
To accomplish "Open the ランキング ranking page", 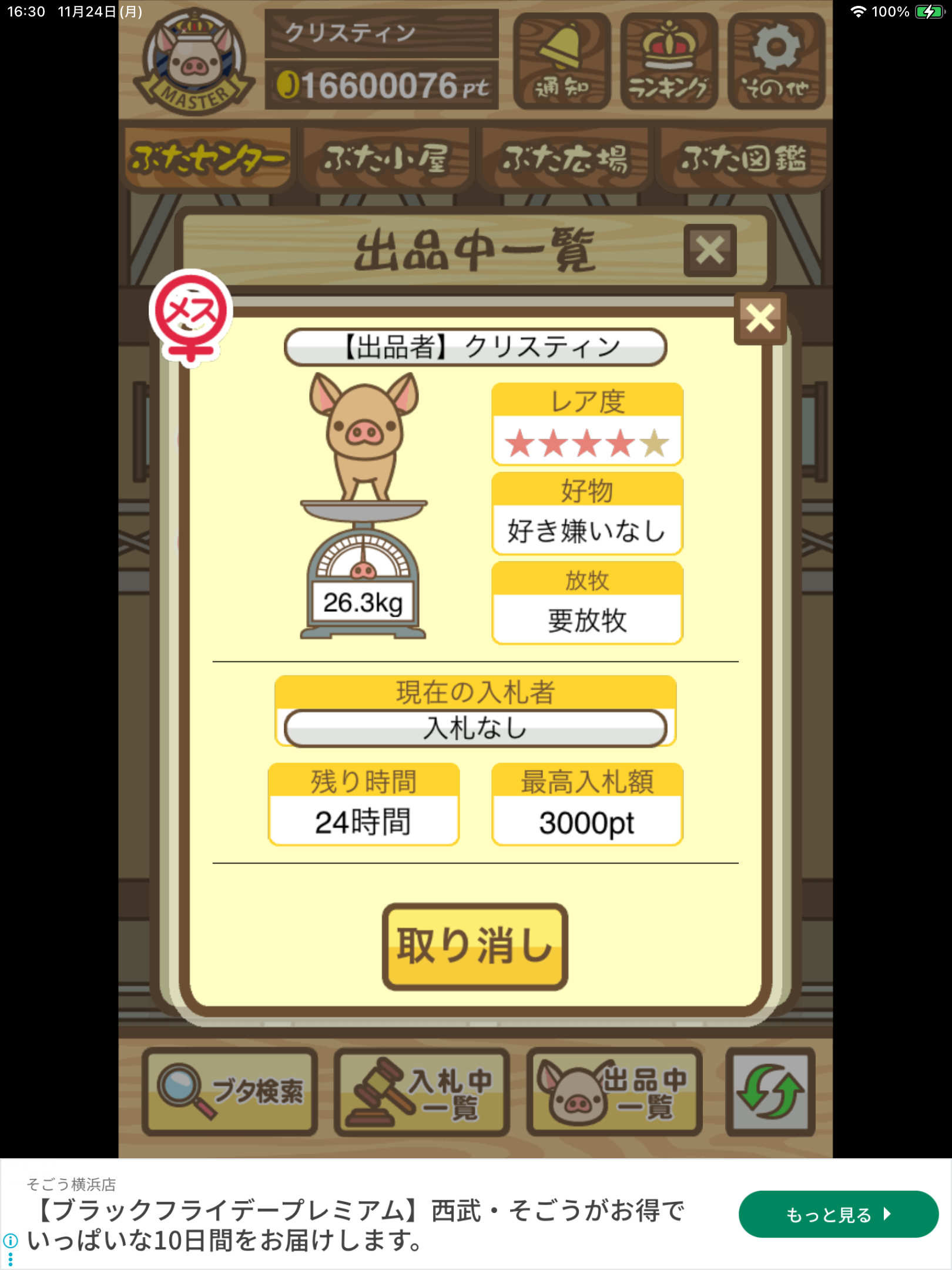I will click(669, 61).
